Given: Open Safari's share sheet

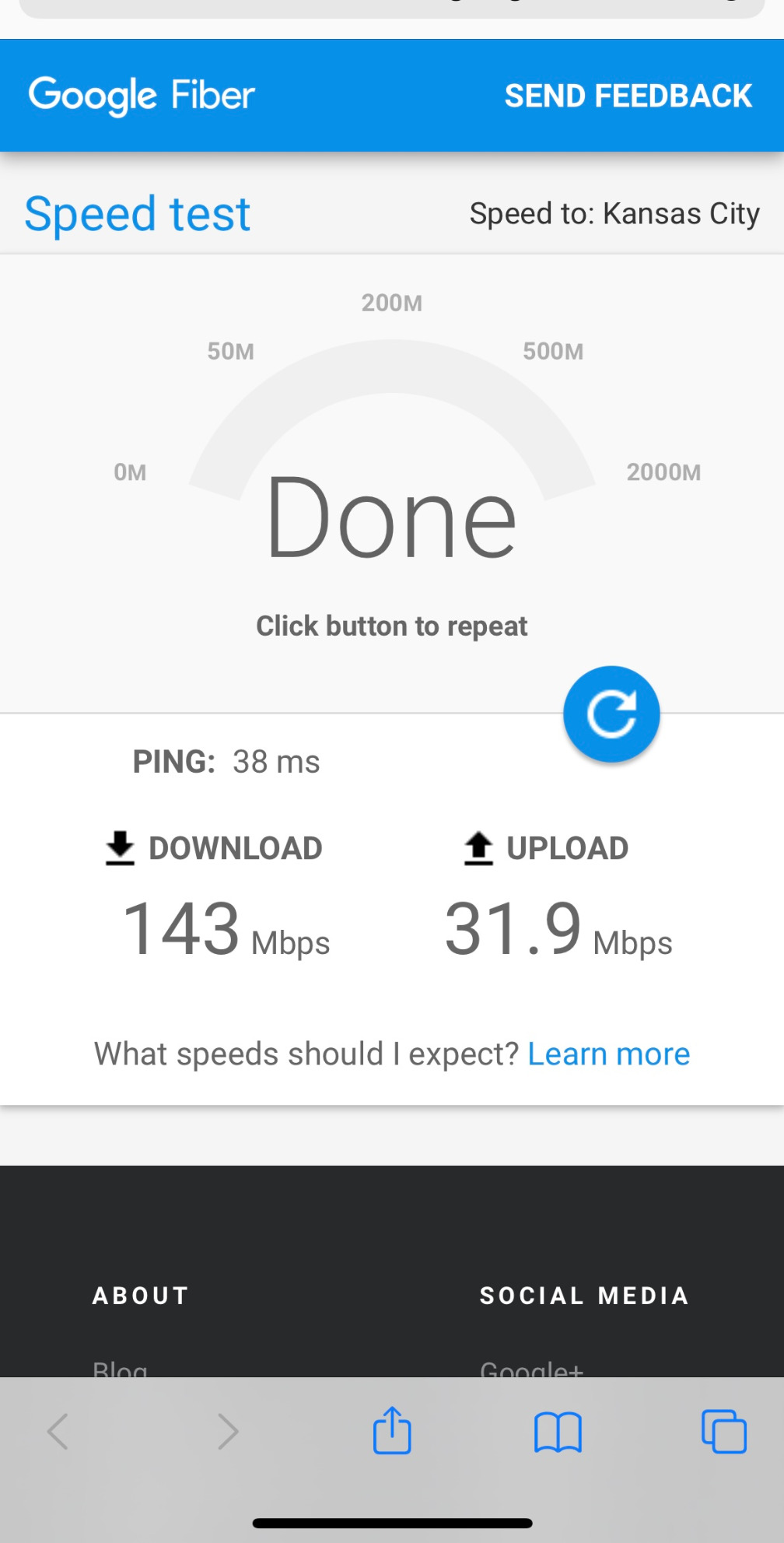Looking at the screenshot, I should coord(392,1430).
